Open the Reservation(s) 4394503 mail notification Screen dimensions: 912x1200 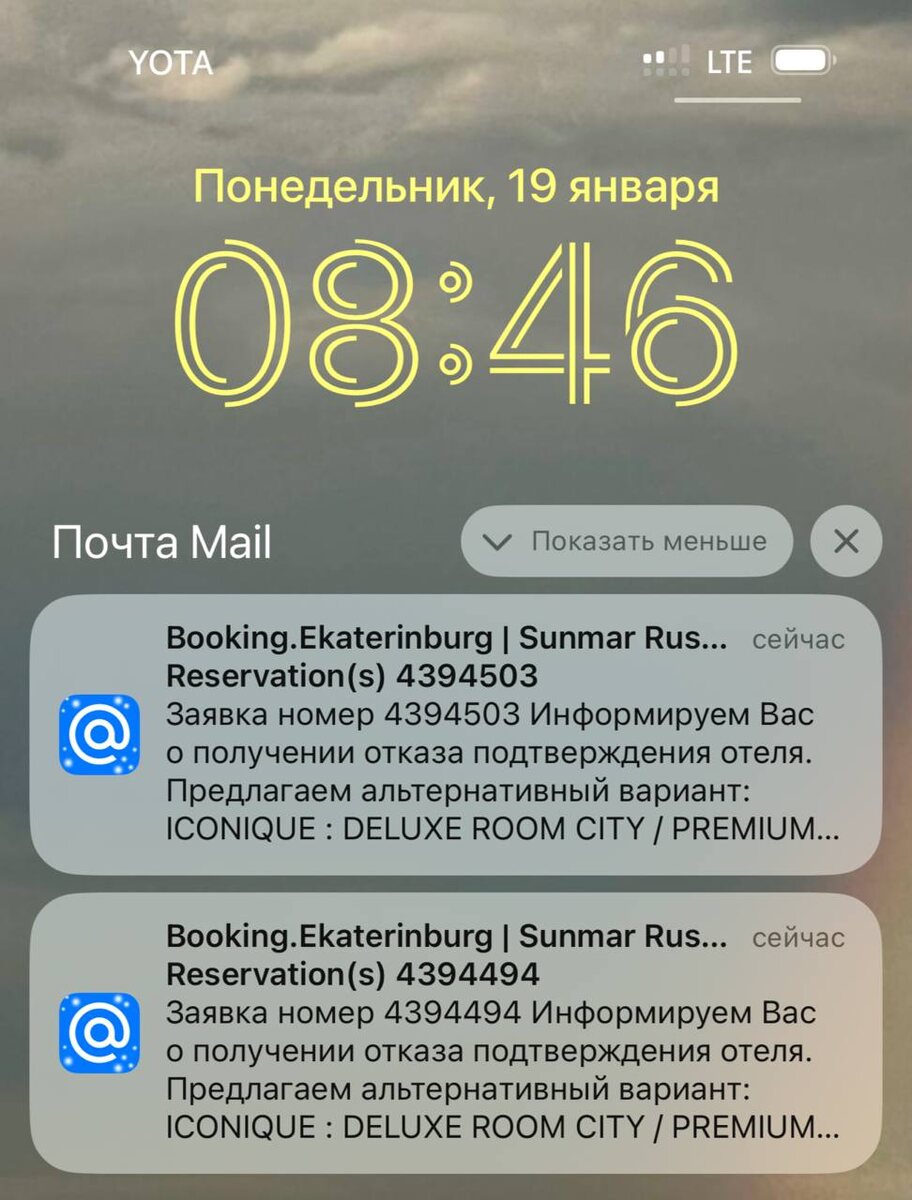coord(456,734)
